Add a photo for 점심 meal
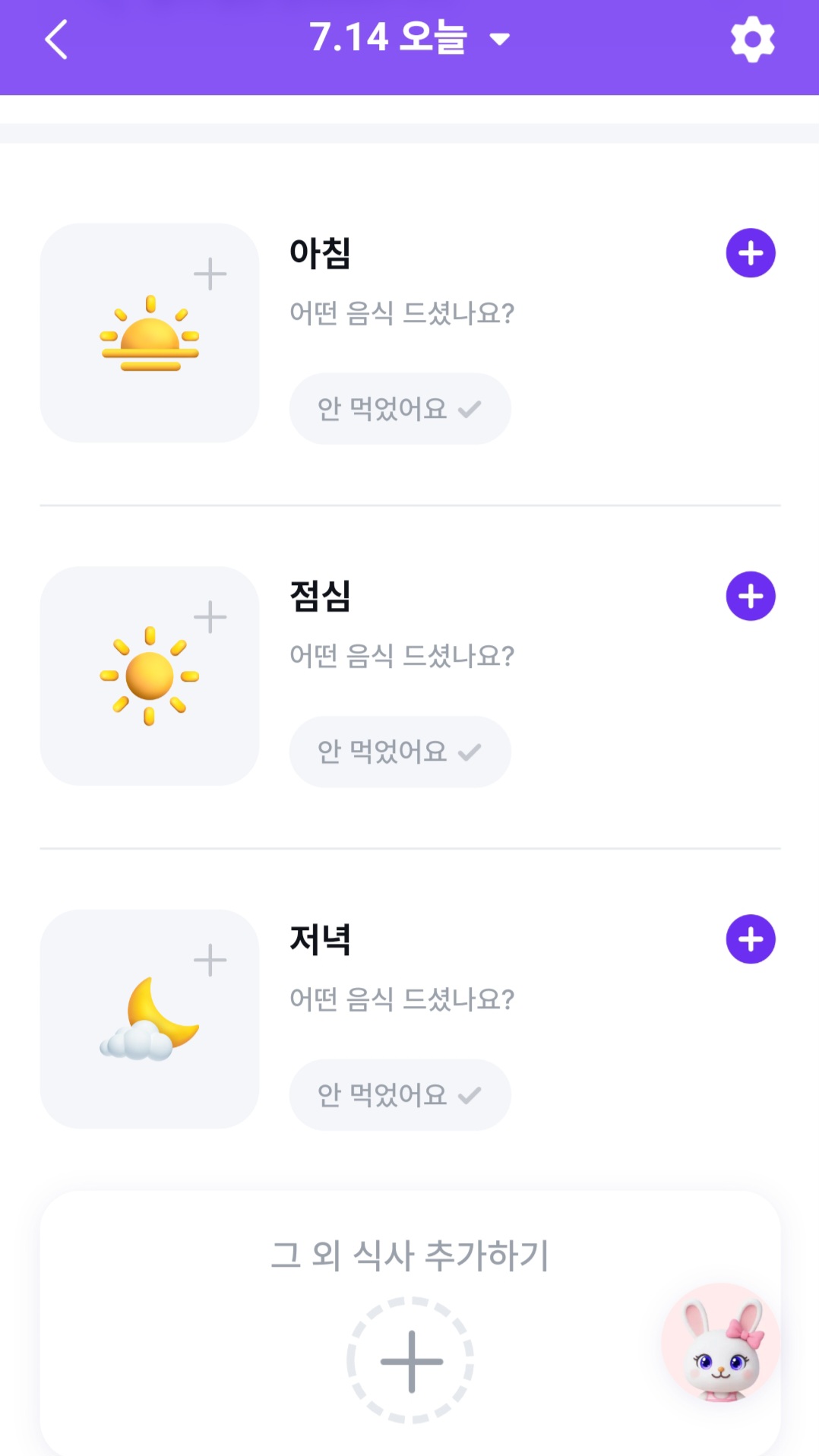The height and width of the screenshot is (1456, 819). (150, 676)
